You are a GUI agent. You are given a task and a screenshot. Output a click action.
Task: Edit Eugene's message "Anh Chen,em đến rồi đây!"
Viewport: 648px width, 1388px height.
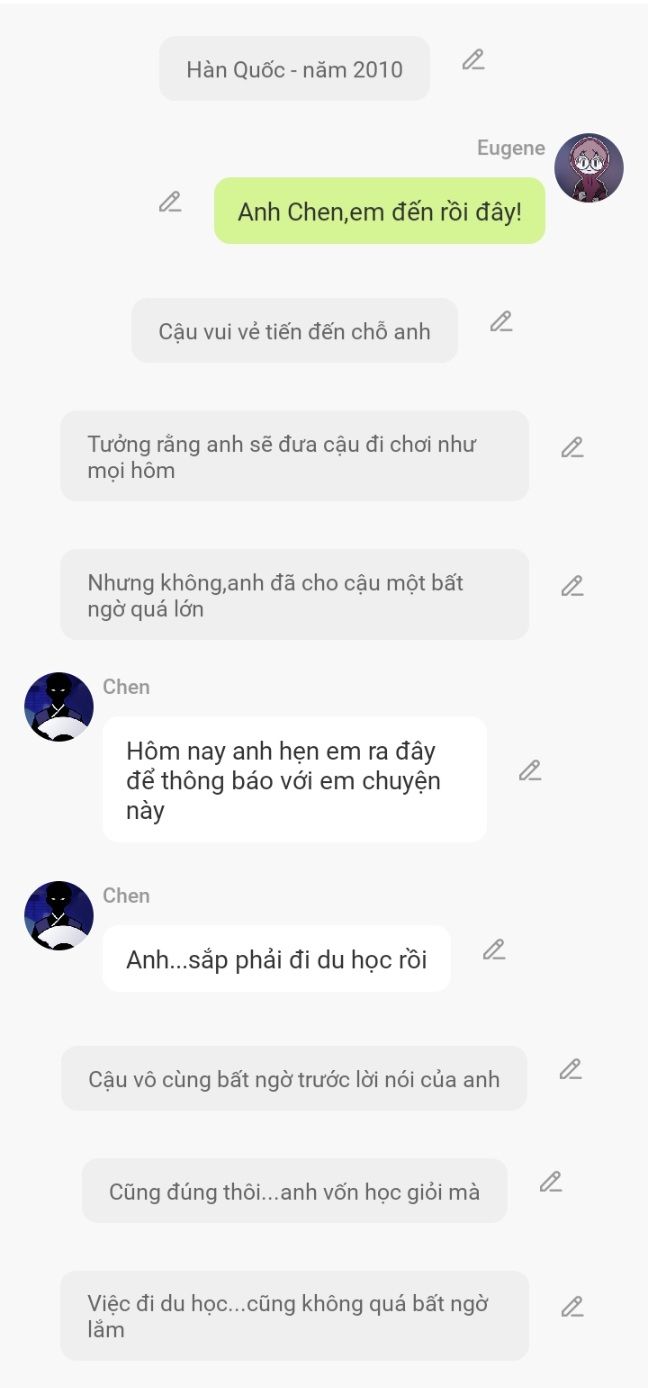coord(170,202)
